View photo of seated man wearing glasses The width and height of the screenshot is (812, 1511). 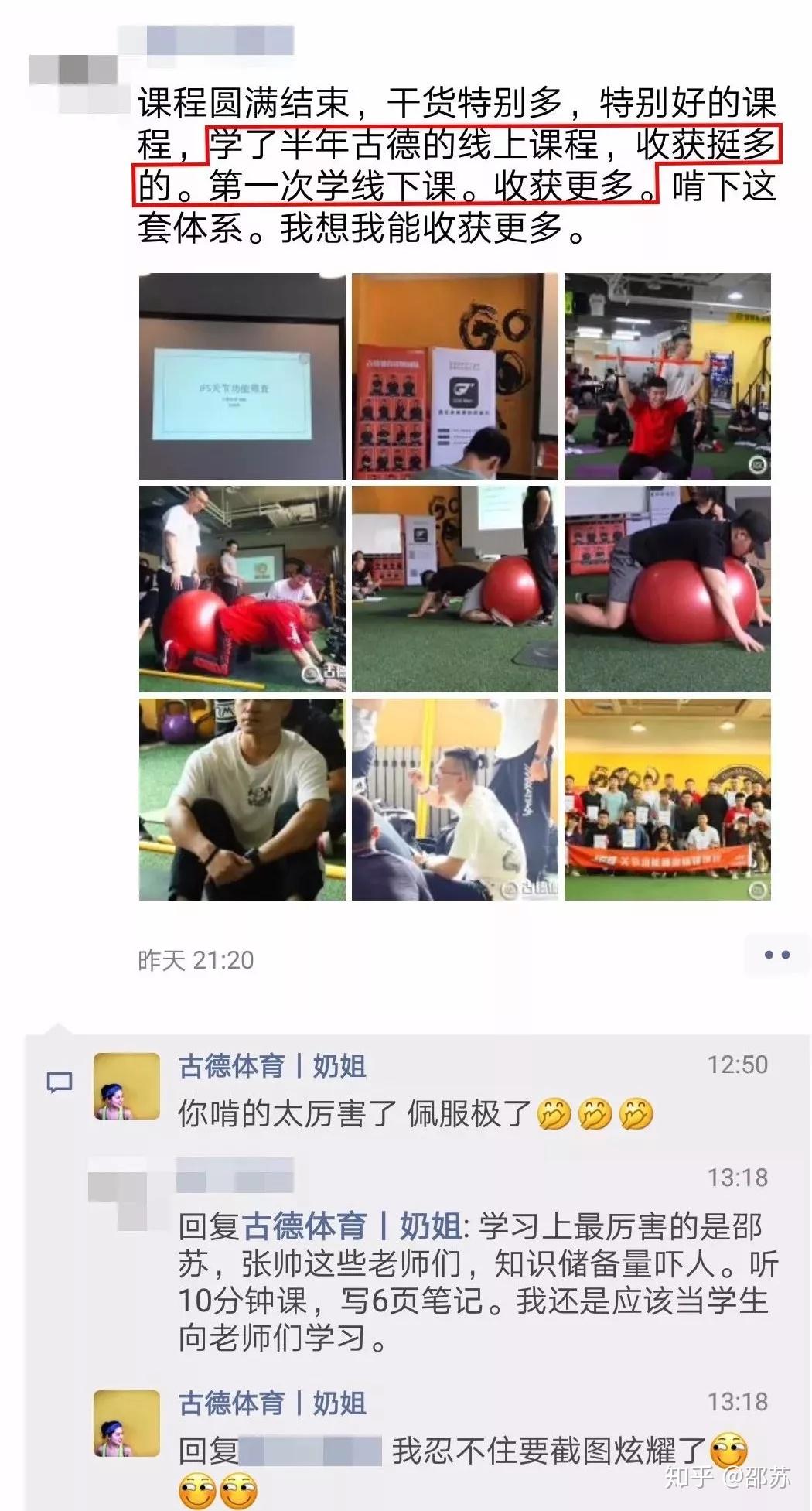[x=455, y=800]
